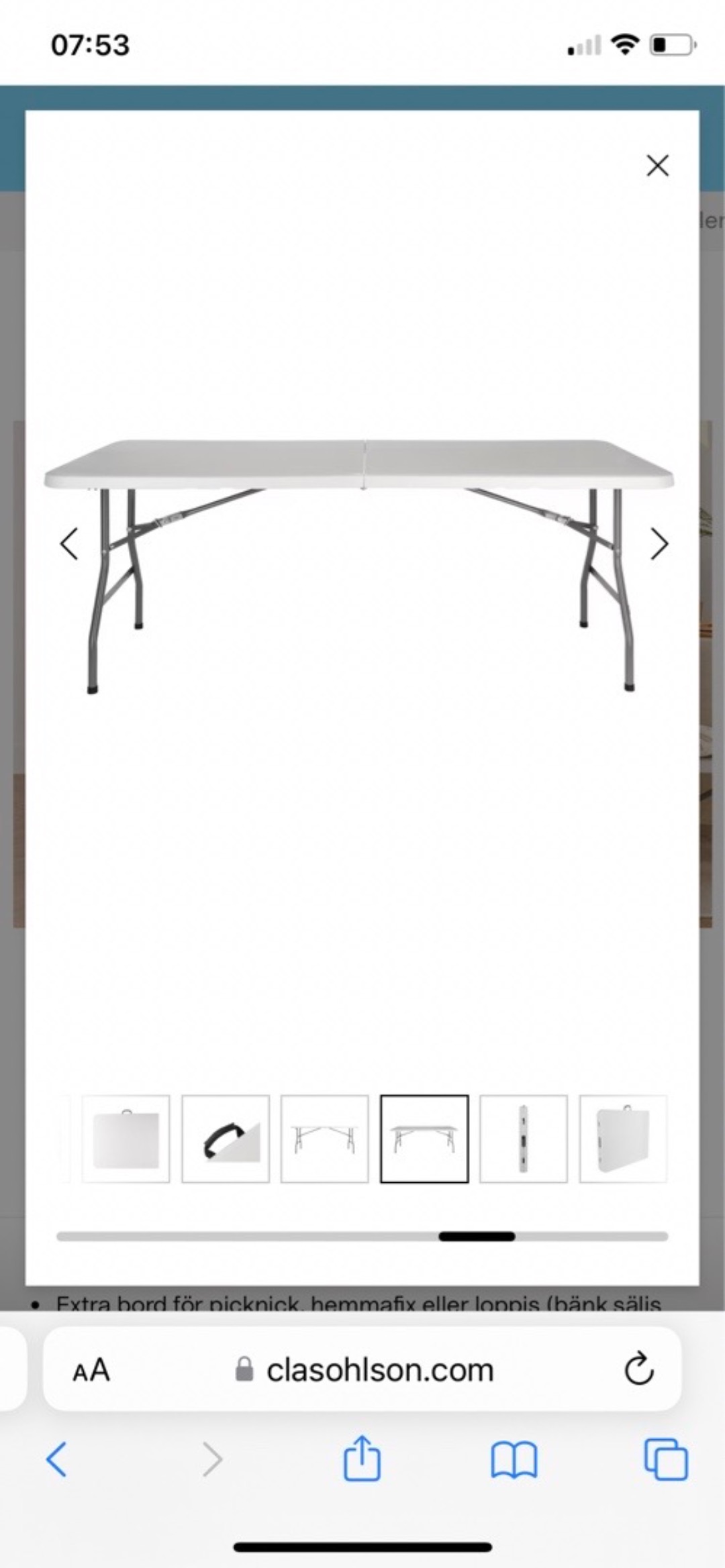The width and height of the screenshot is (725, 1568).
Task: Select the folded table with handle thumbnail
Action: click(126, 1139)
